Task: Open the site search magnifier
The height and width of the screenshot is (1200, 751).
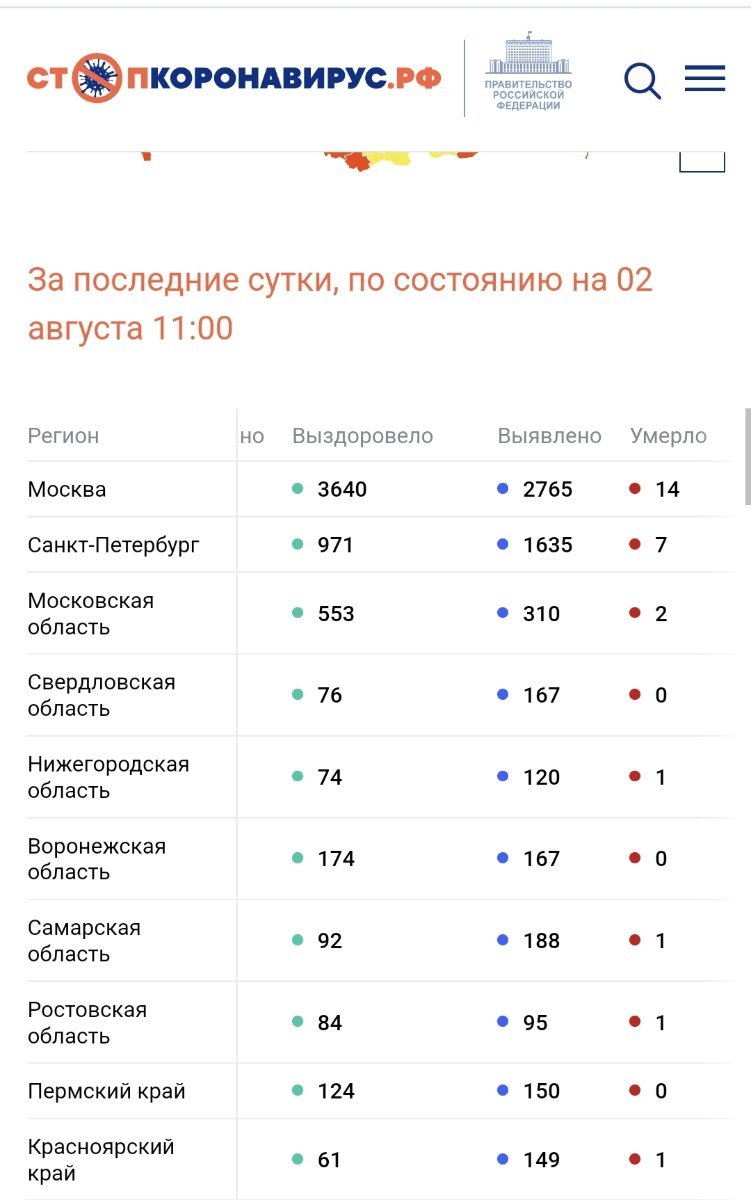Action: (642, 80)
